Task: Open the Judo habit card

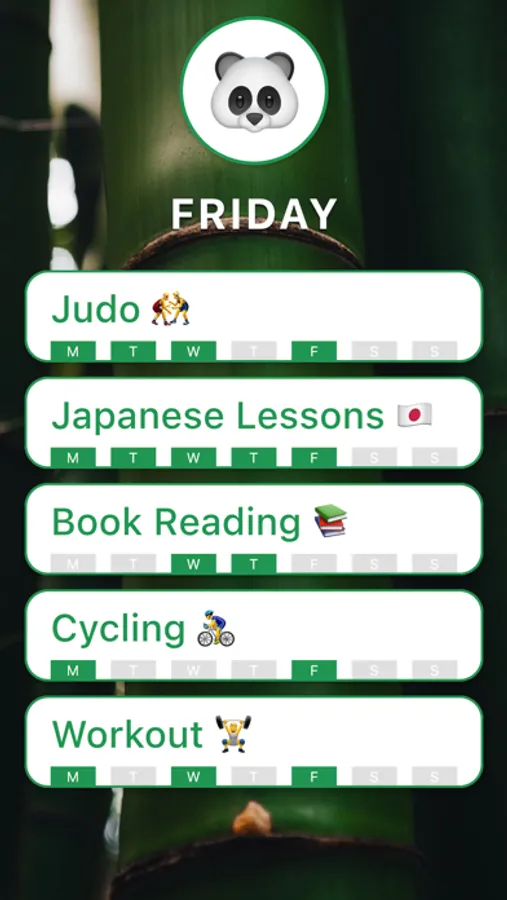Action: tap(254, 316)
